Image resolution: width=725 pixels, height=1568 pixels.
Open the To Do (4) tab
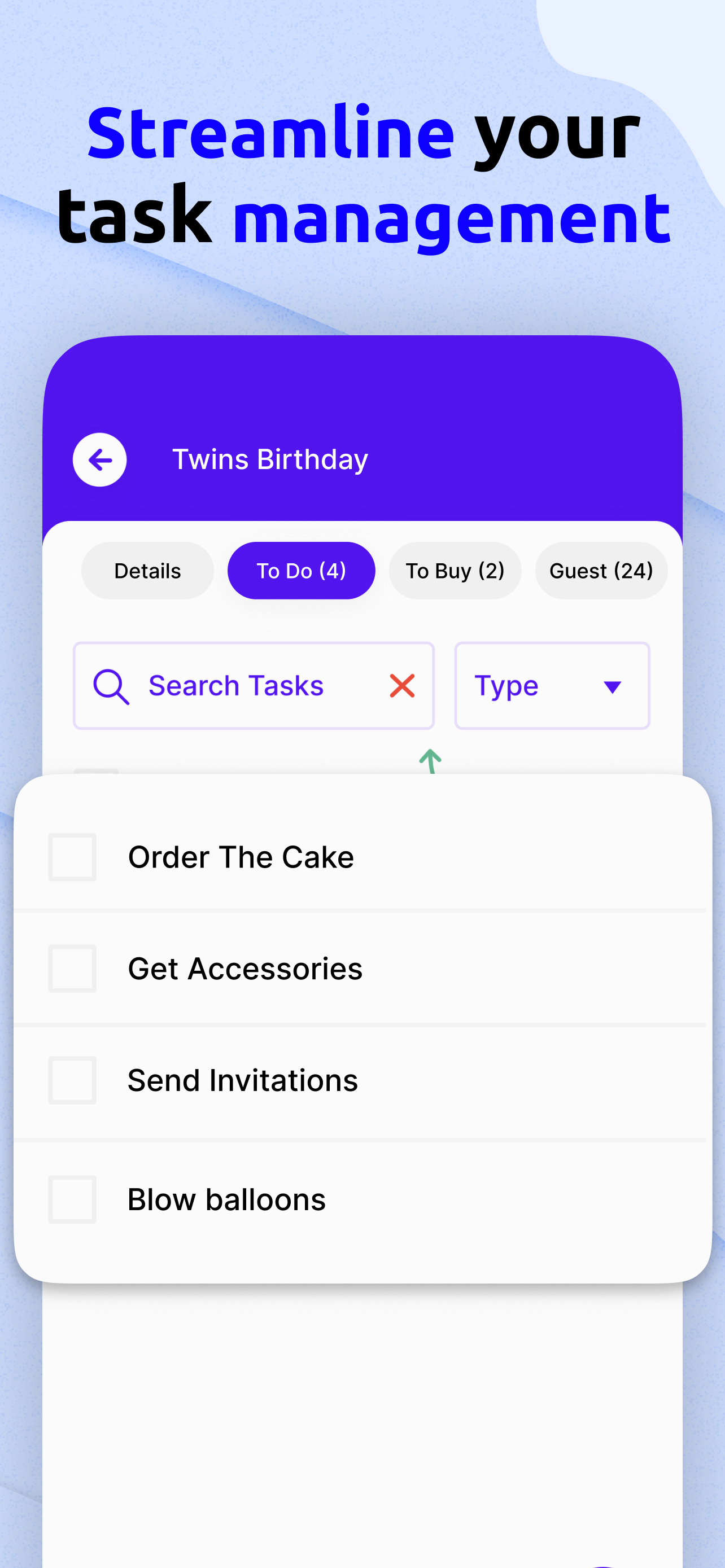click(x=301, y=570)
